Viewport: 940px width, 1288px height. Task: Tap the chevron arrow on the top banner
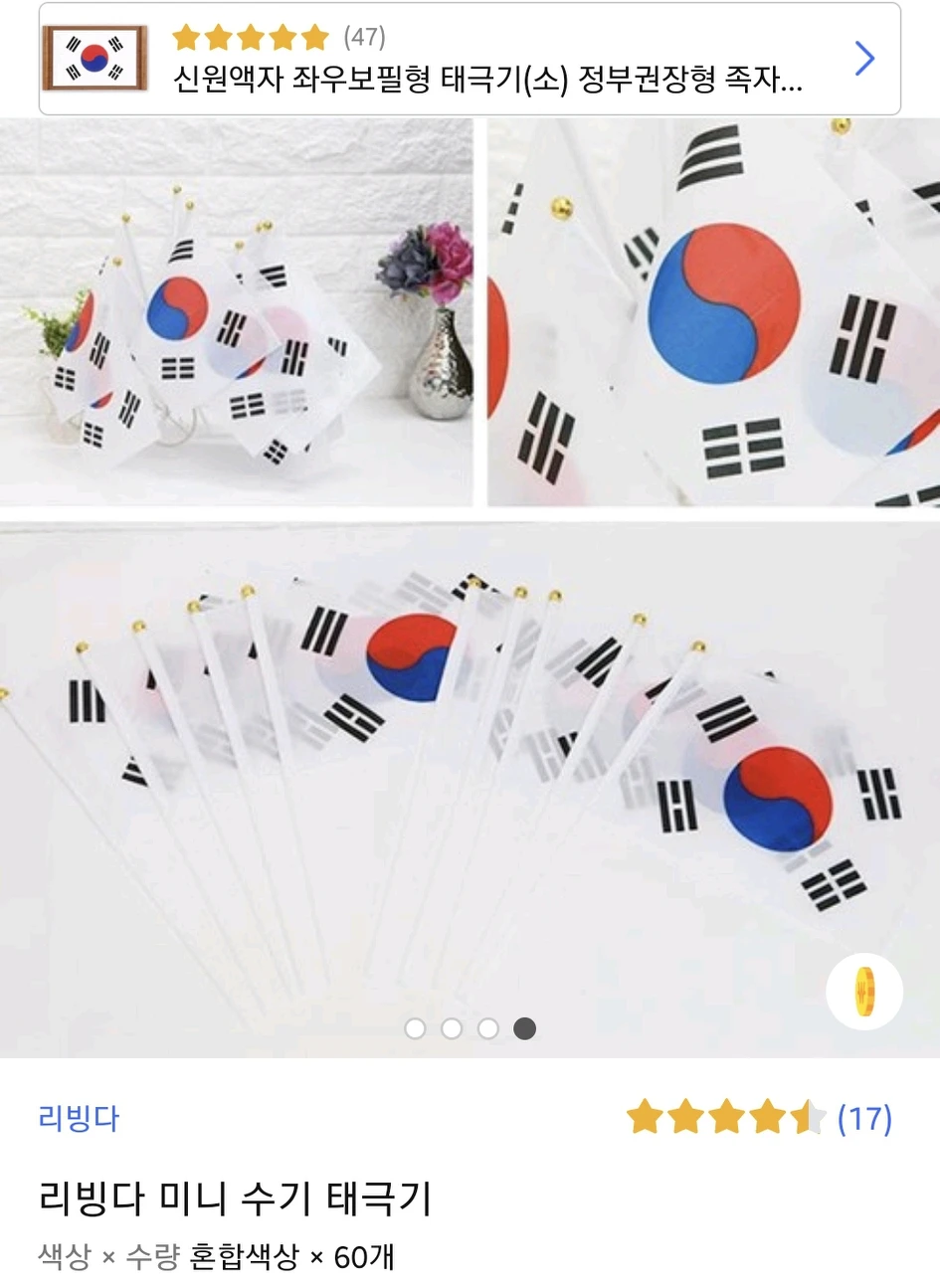pyautogui.click(x=865, y=59)
